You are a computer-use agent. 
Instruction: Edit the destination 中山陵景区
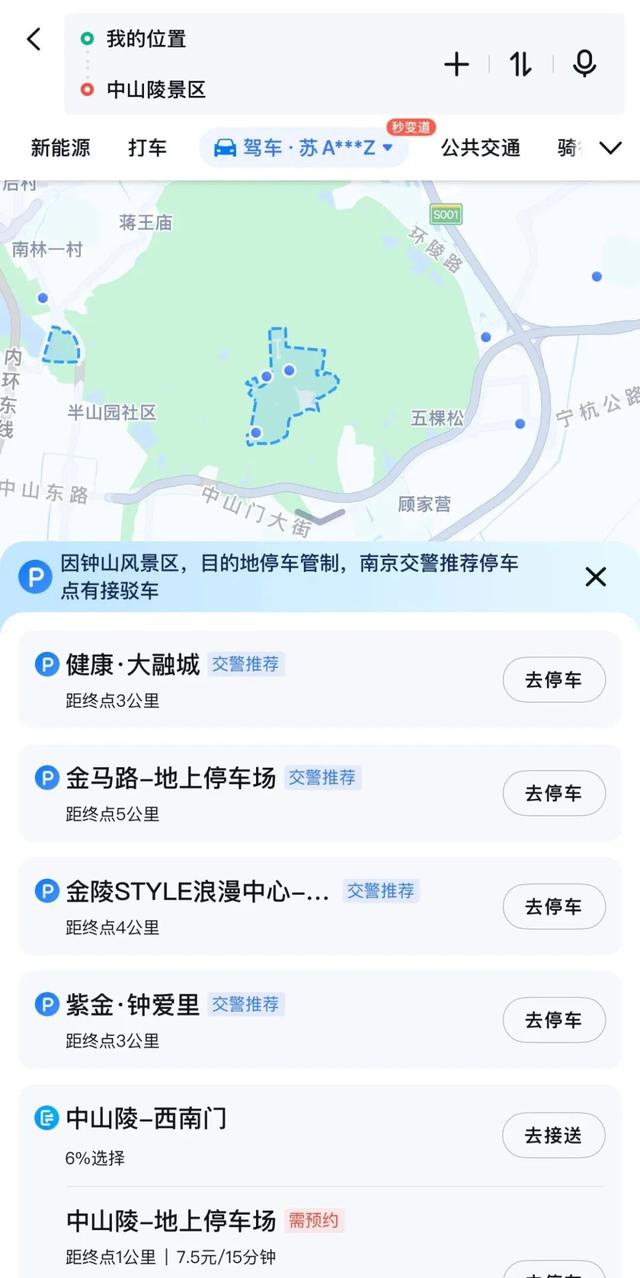pyautogui.click(x=156, y=90)
